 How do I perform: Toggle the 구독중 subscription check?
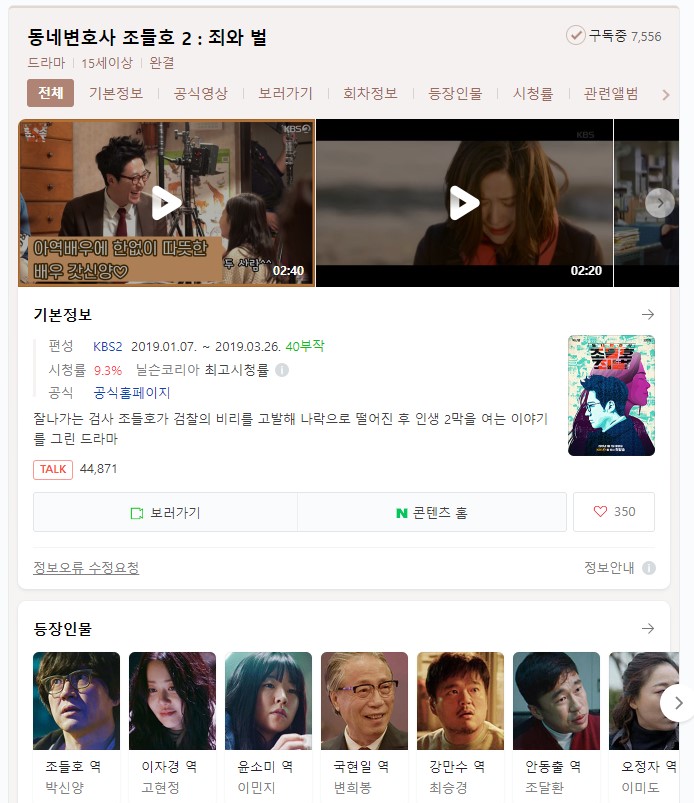click(577, 36)
